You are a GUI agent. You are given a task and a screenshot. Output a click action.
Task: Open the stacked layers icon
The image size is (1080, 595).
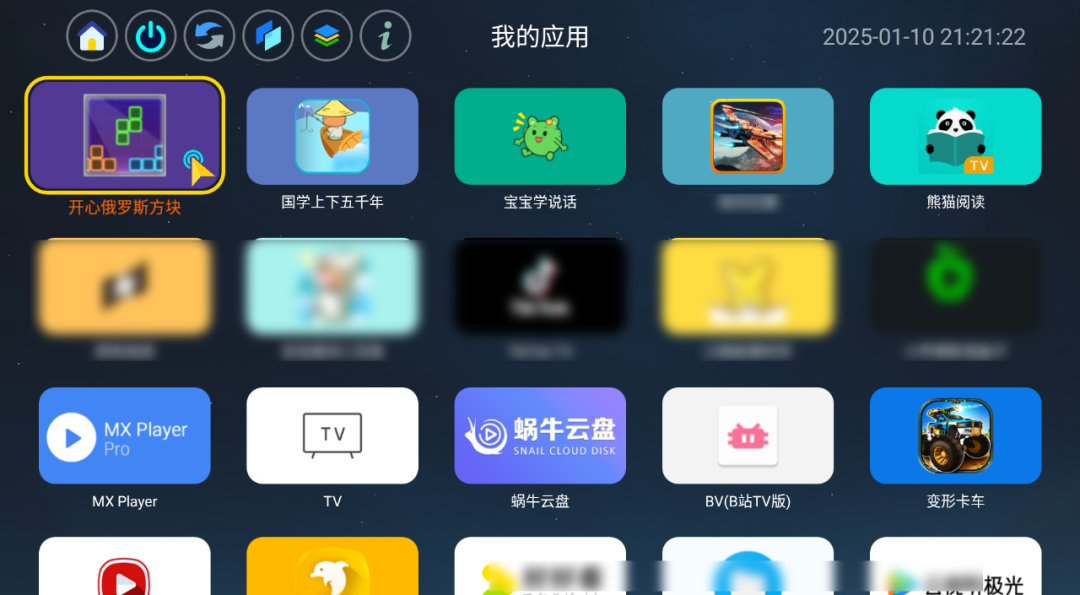[x=327, y=37]
